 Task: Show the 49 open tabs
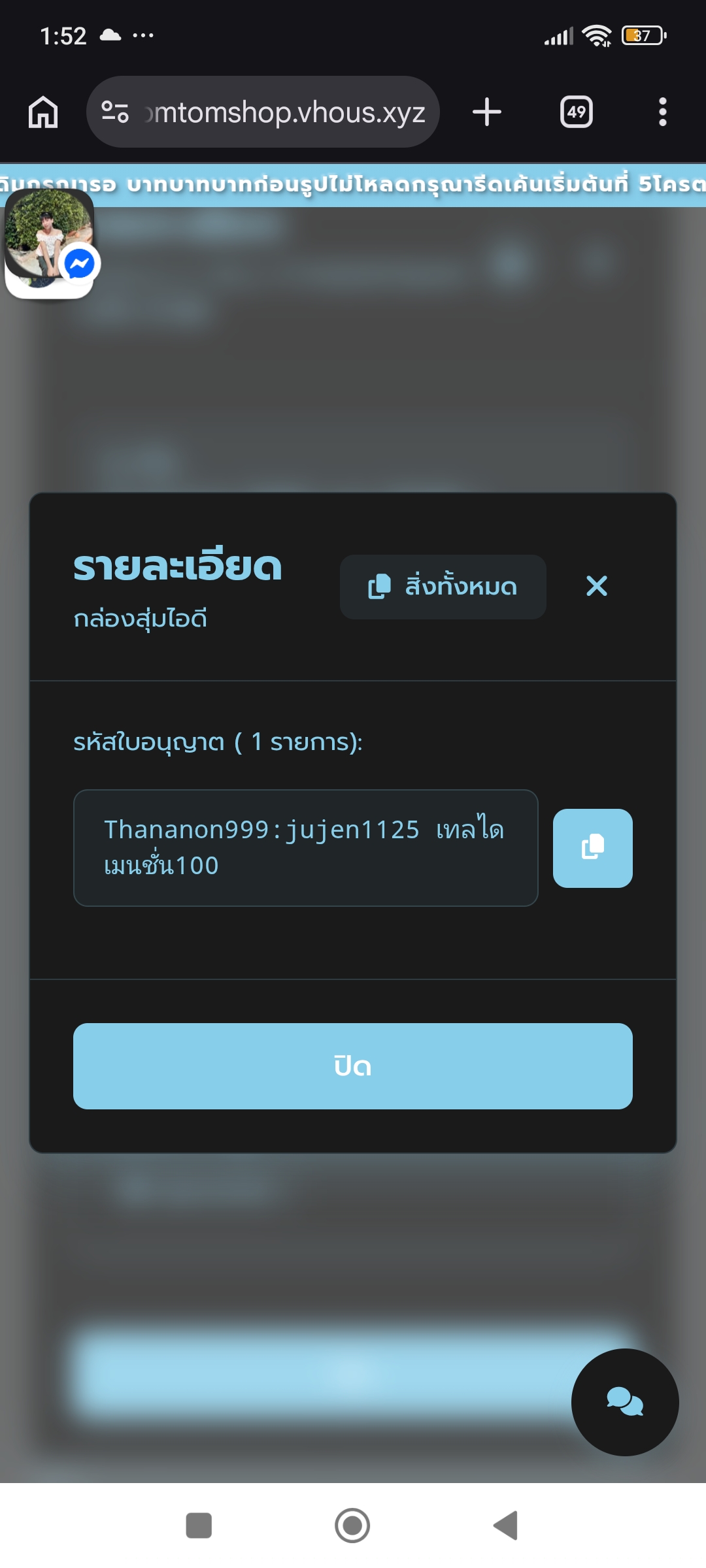(x=576, y=112)
